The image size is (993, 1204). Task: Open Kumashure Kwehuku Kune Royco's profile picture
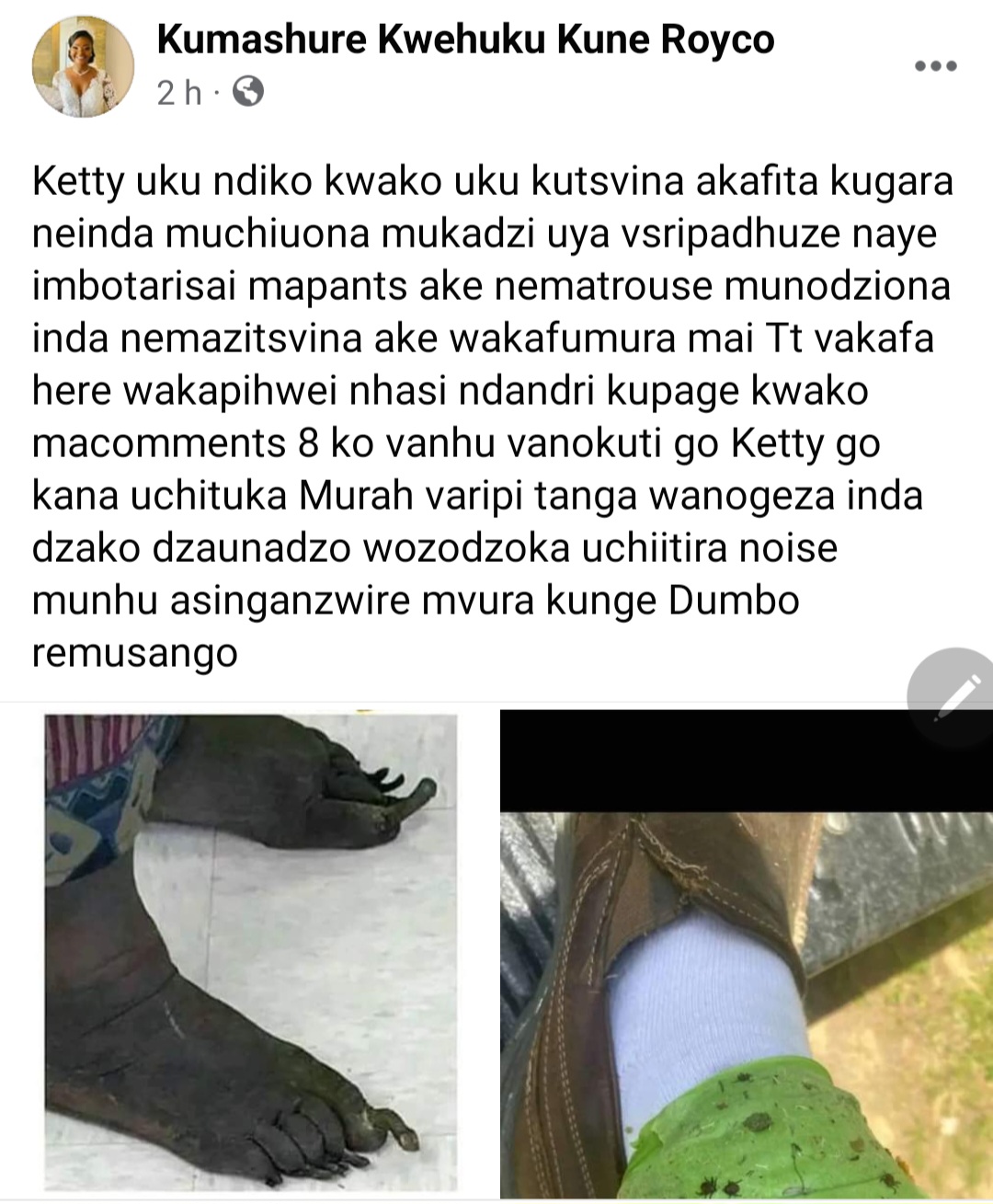click(x=83, y=66)
